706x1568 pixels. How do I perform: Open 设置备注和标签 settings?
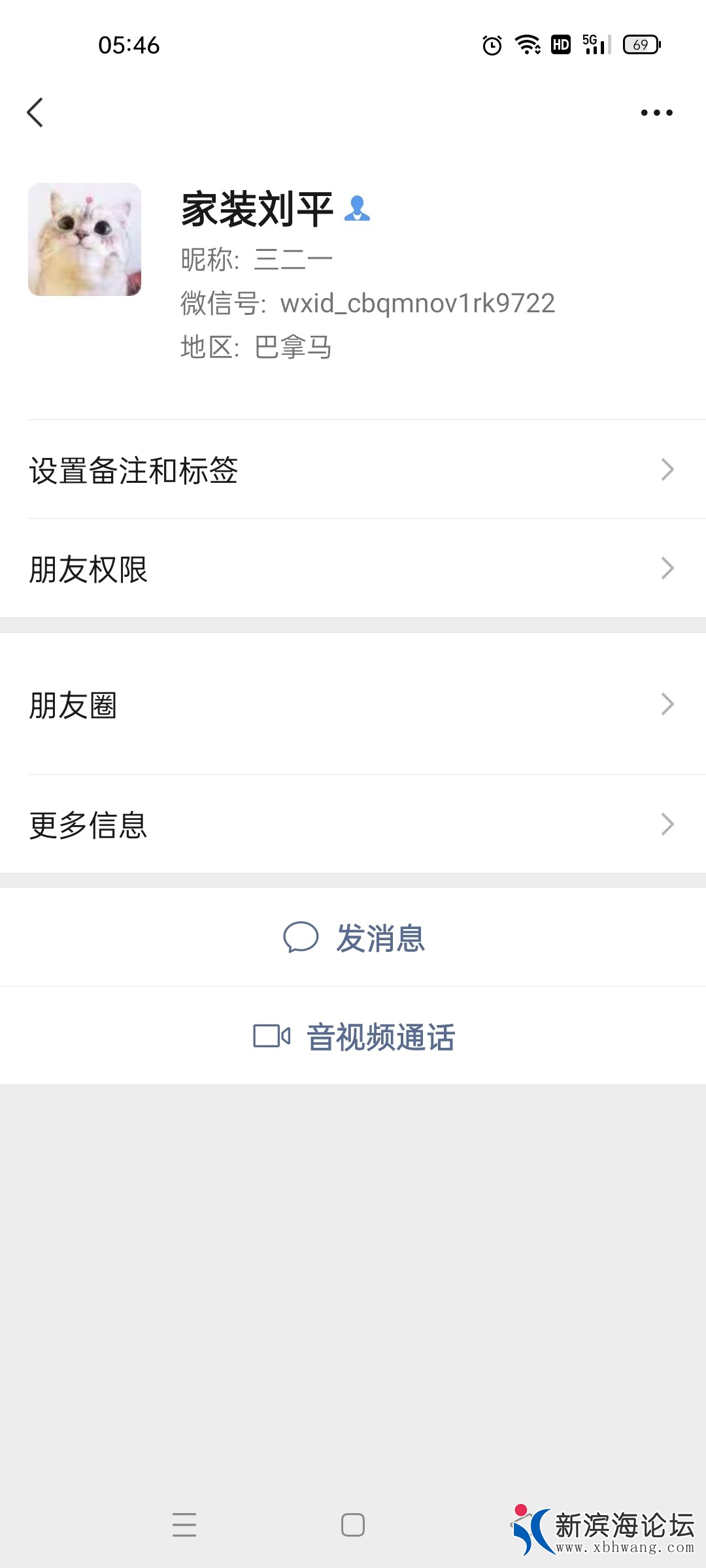pos(353,470)
